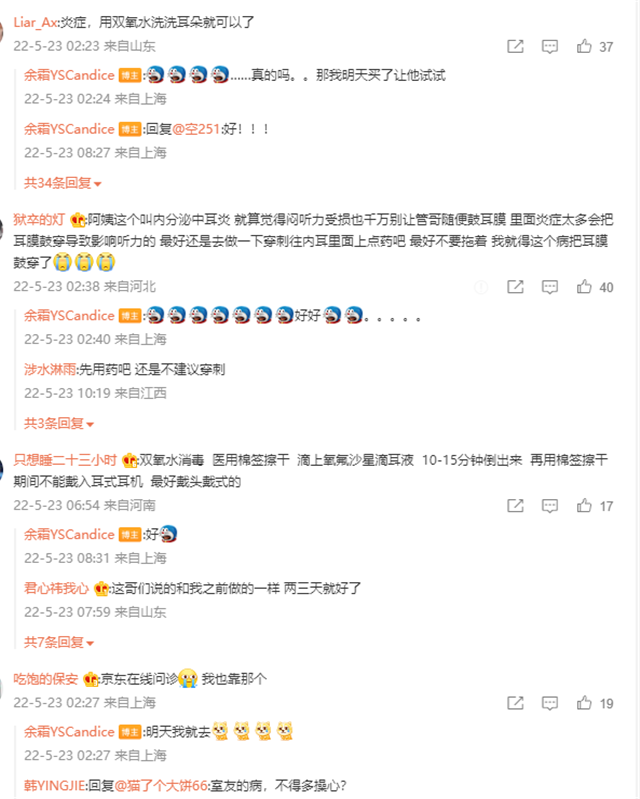Share 吃饱的保安's comment

click(515, 704)
